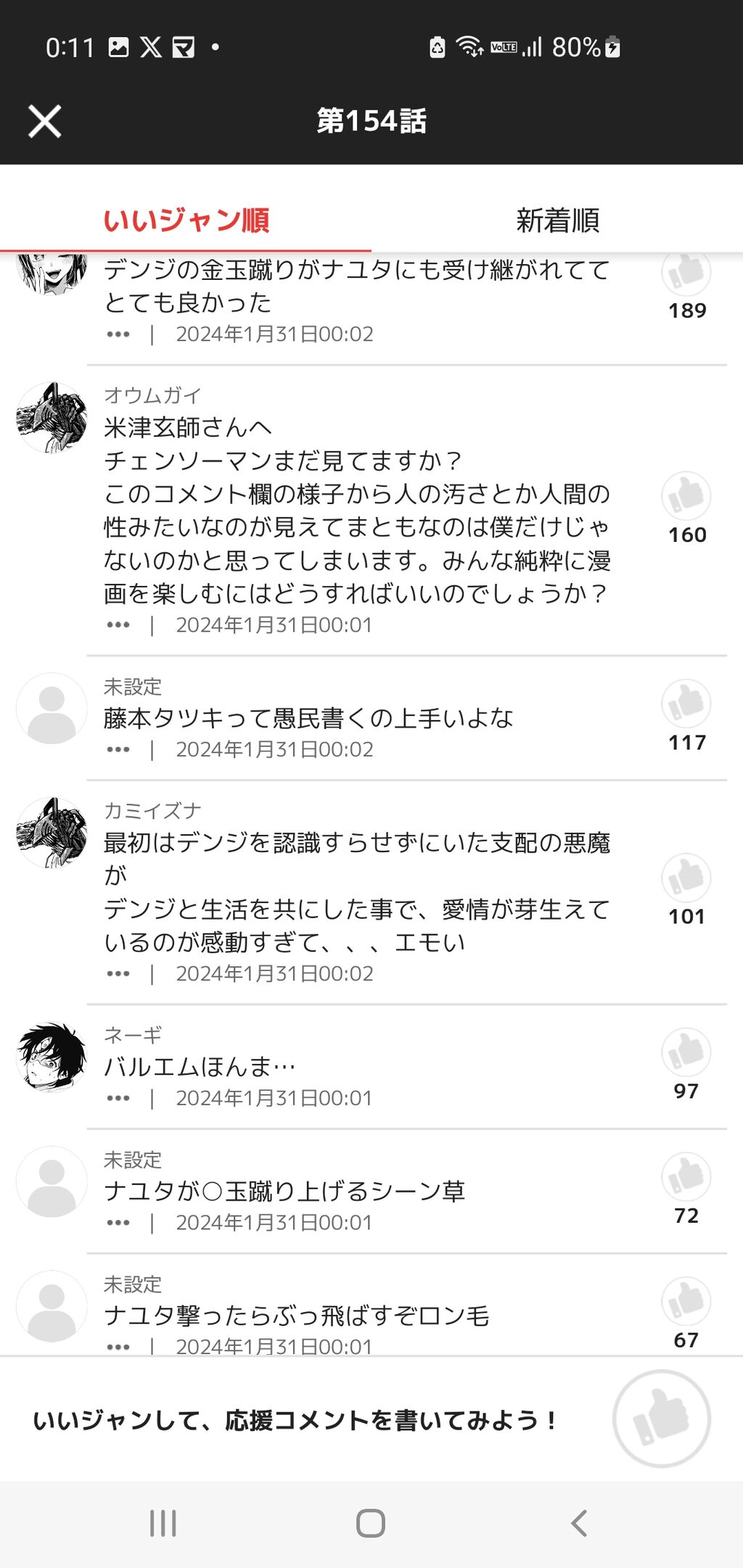Like the comment with 189 likes

click(x=686, y=272)
